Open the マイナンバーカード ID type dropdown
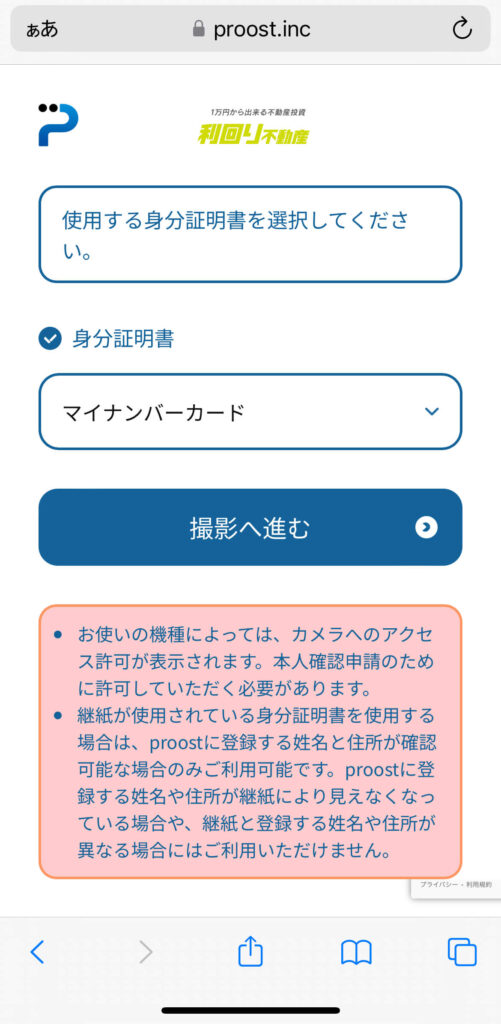Viewport: 501px width, 1024px height. (250, 411)
